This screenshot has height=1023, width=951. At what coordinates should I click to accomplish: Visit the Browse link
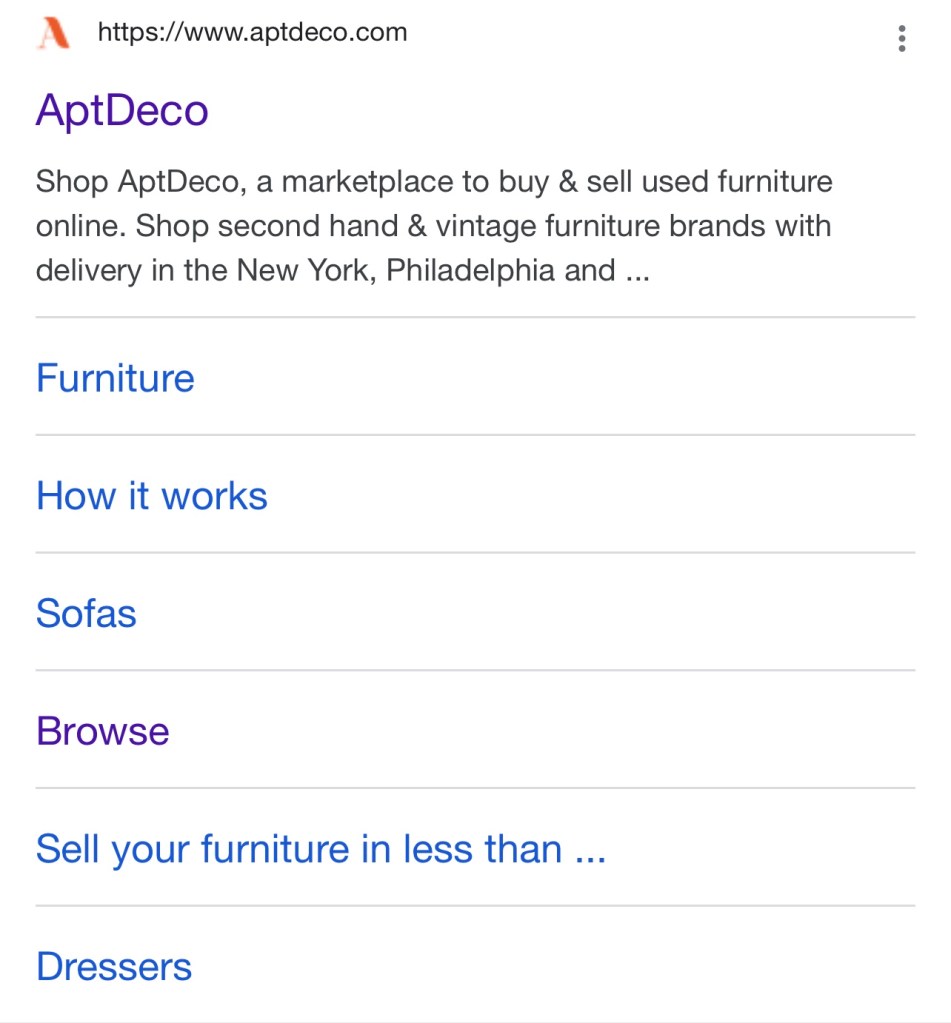[x=103, y=731]
